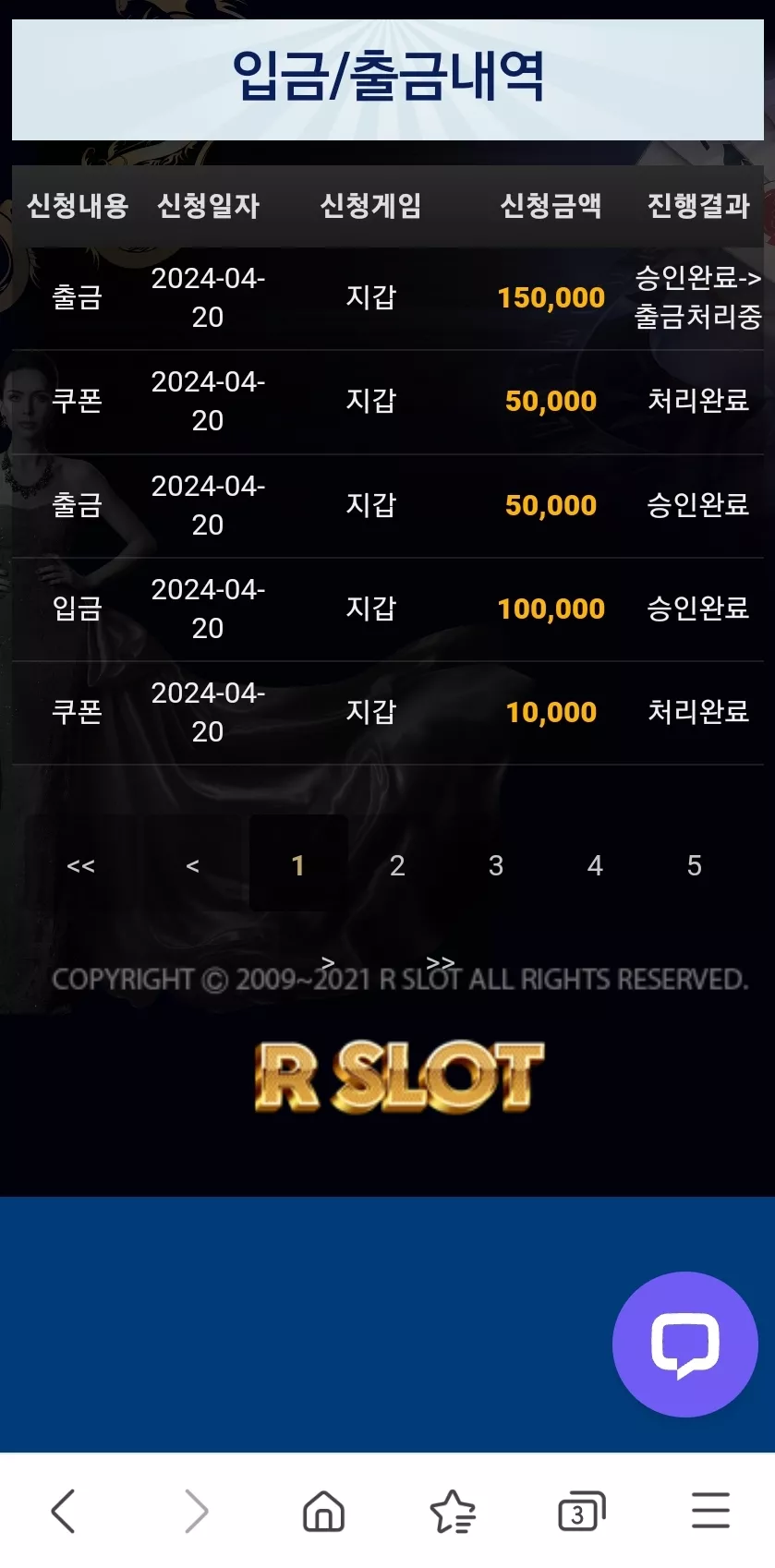Open the live chat bubble

pos(685,1344)
